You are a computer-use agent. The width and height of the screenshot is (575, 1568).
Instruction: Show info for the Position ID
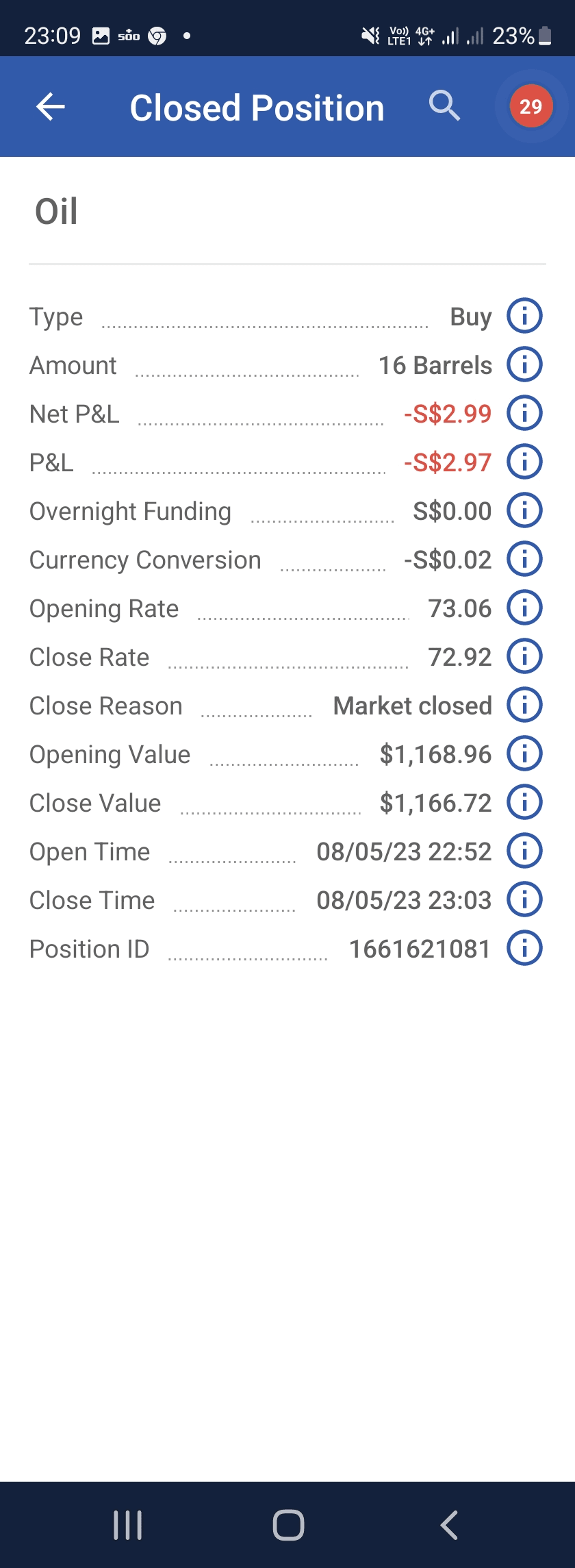524,948
